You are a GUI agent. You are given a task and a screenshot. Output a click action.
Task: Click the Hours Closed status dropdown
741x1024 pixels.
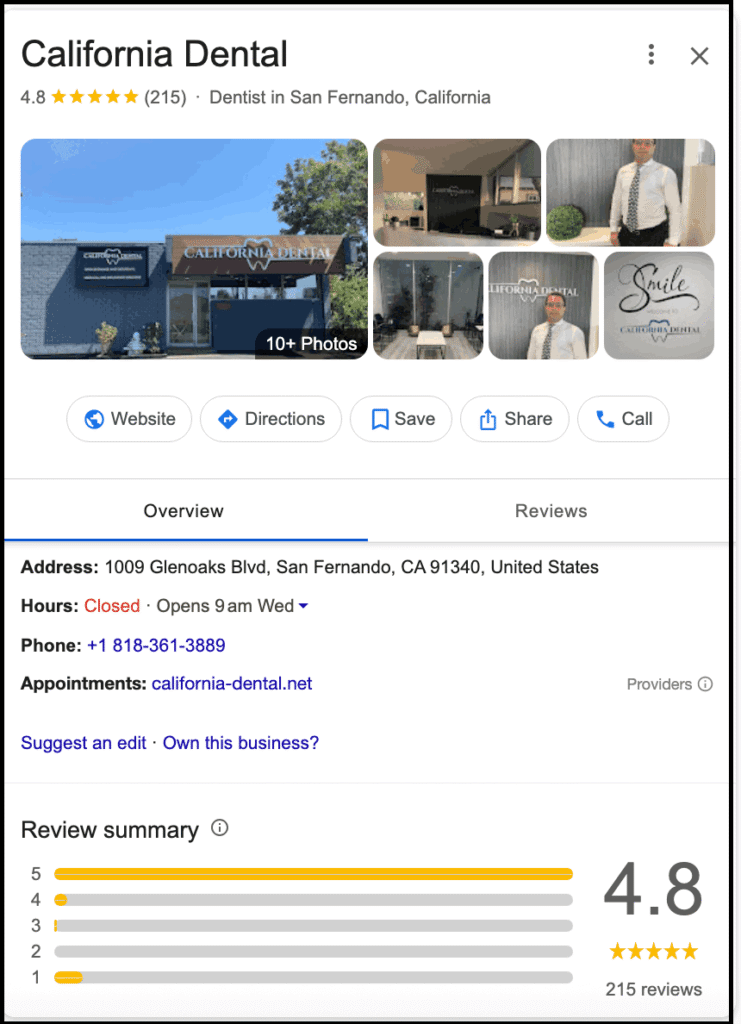click(112, 606)
